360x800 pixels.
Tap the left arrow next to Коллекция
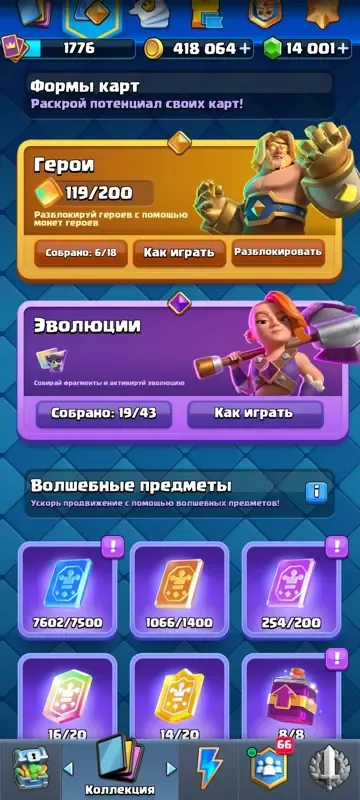coord(68,768)
